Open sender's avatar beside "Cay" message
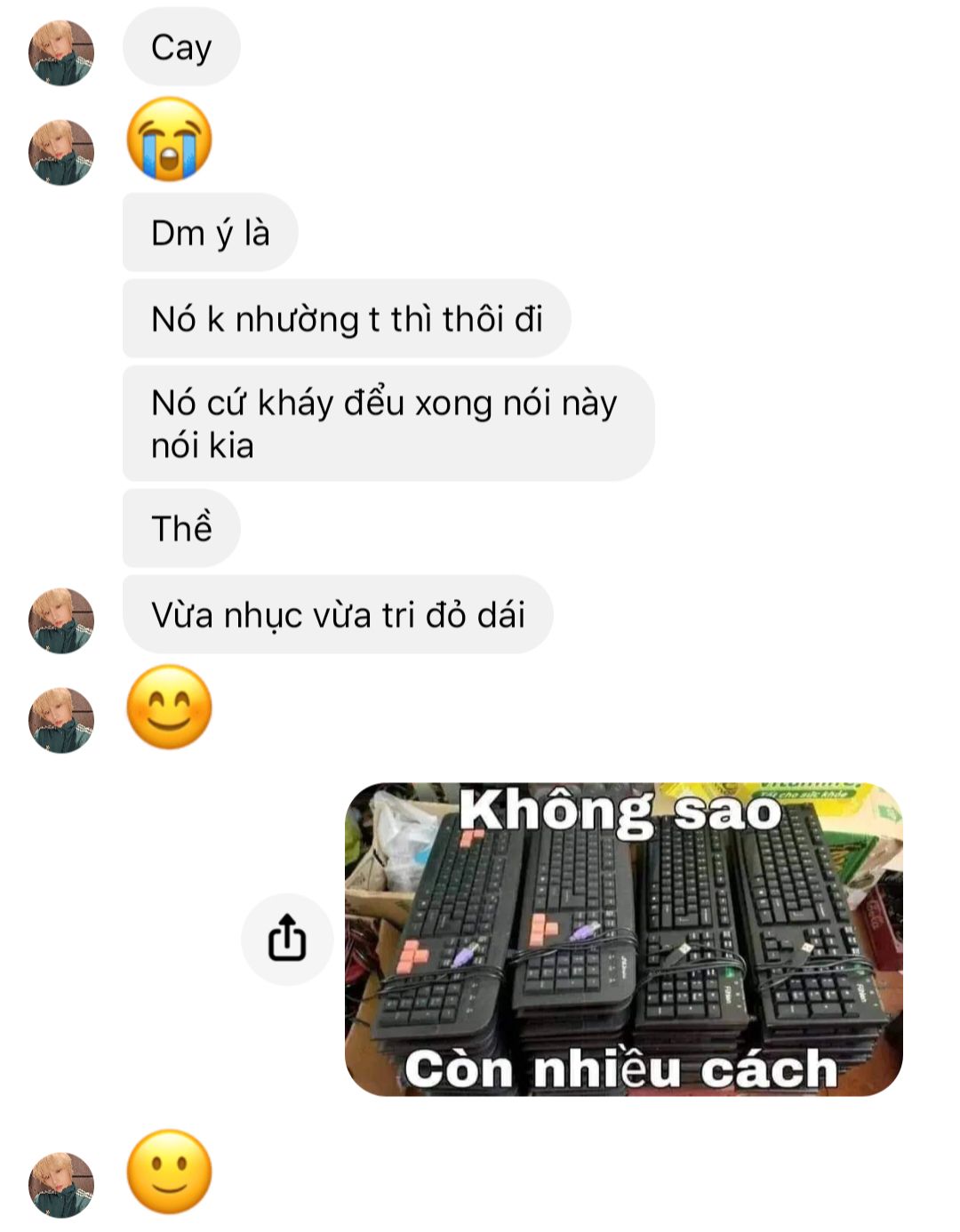The image size is (960, 1232). [61, 53]
